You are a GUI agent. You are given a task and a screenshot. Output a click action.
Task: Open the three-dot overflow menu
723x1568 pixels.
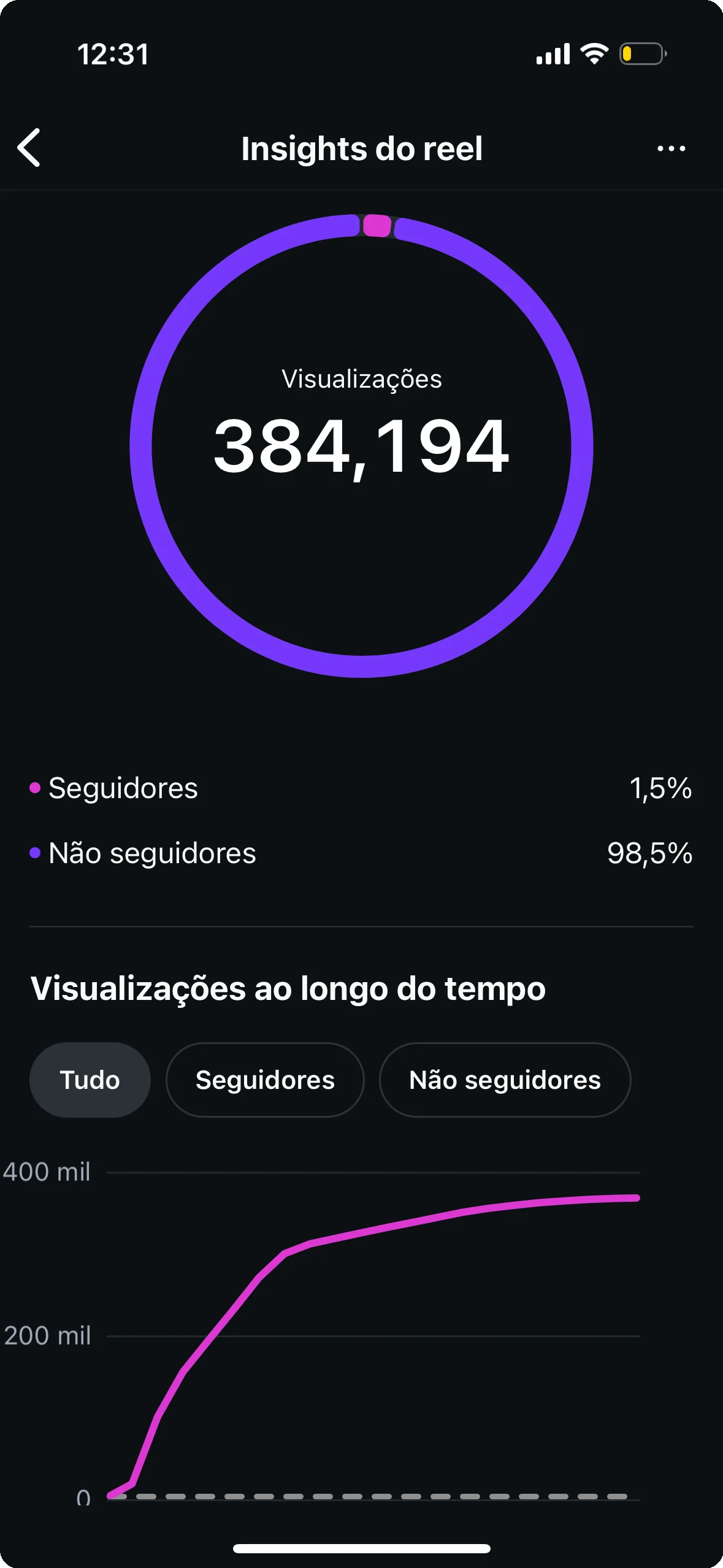coord(671,148)
